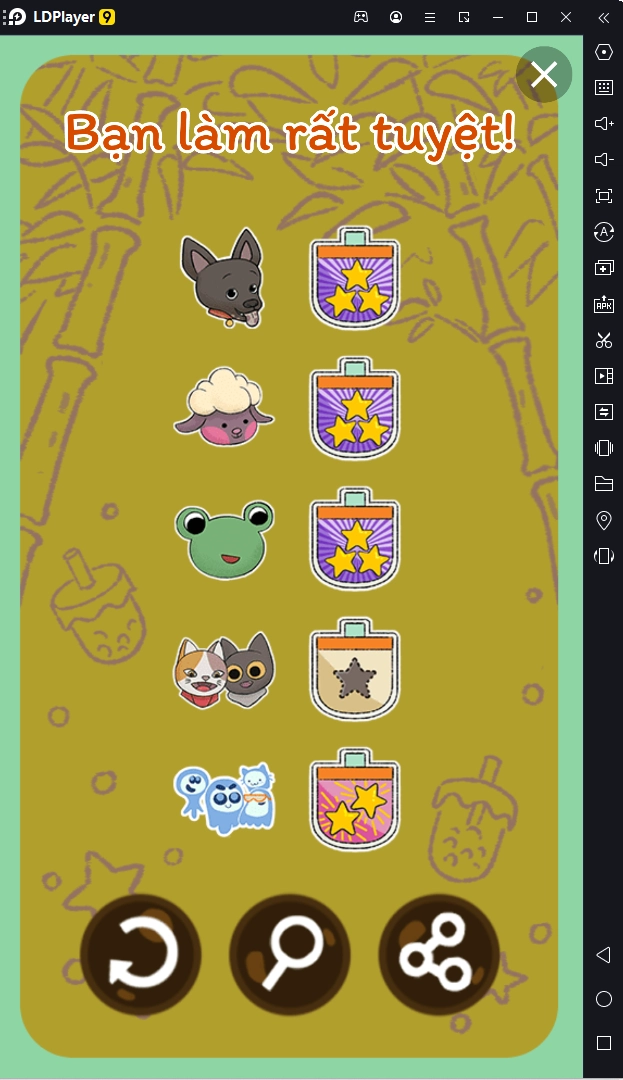Go to the Android home screen
The height and width of the screenshot is (1080, 623).
603,999
